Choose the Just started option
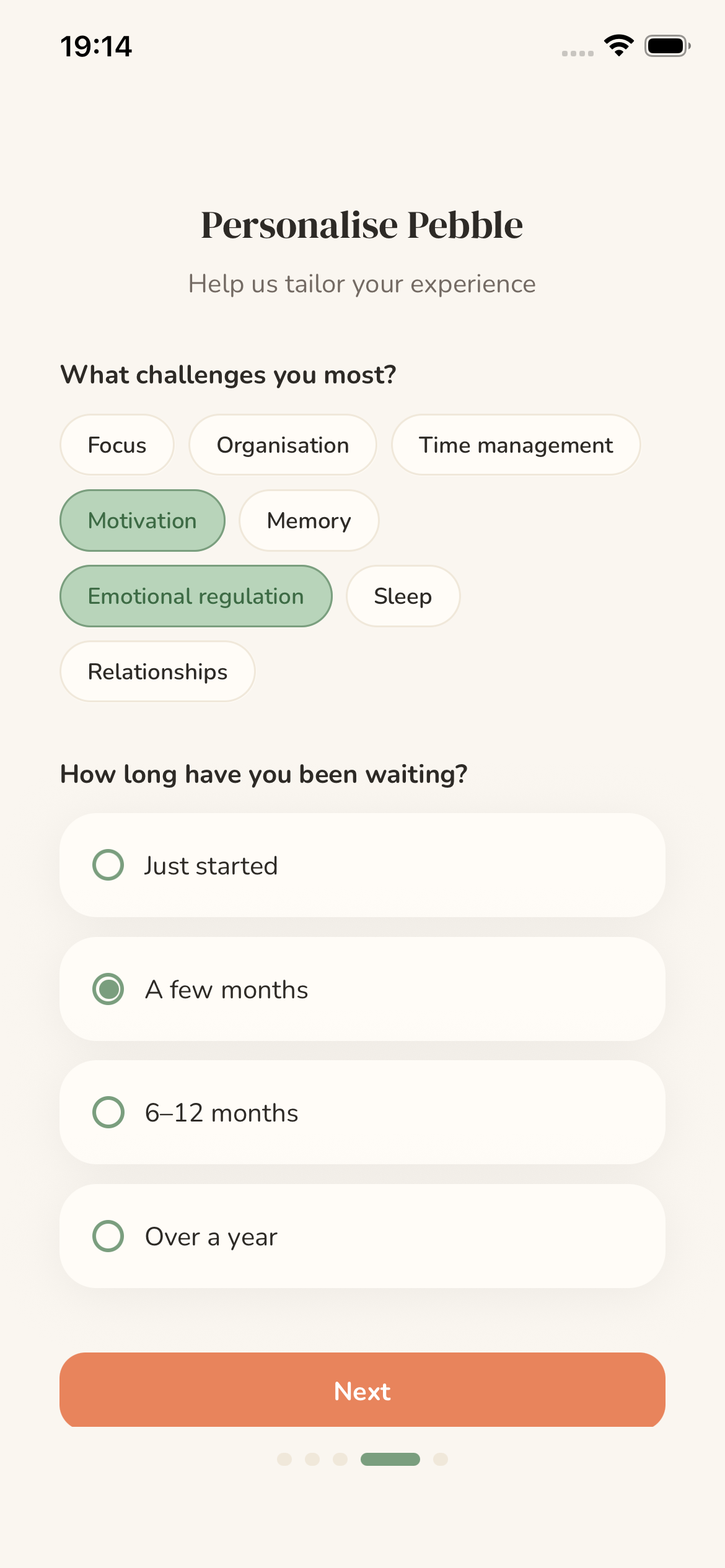This screenshot has width=725, height=1568. 361,865
